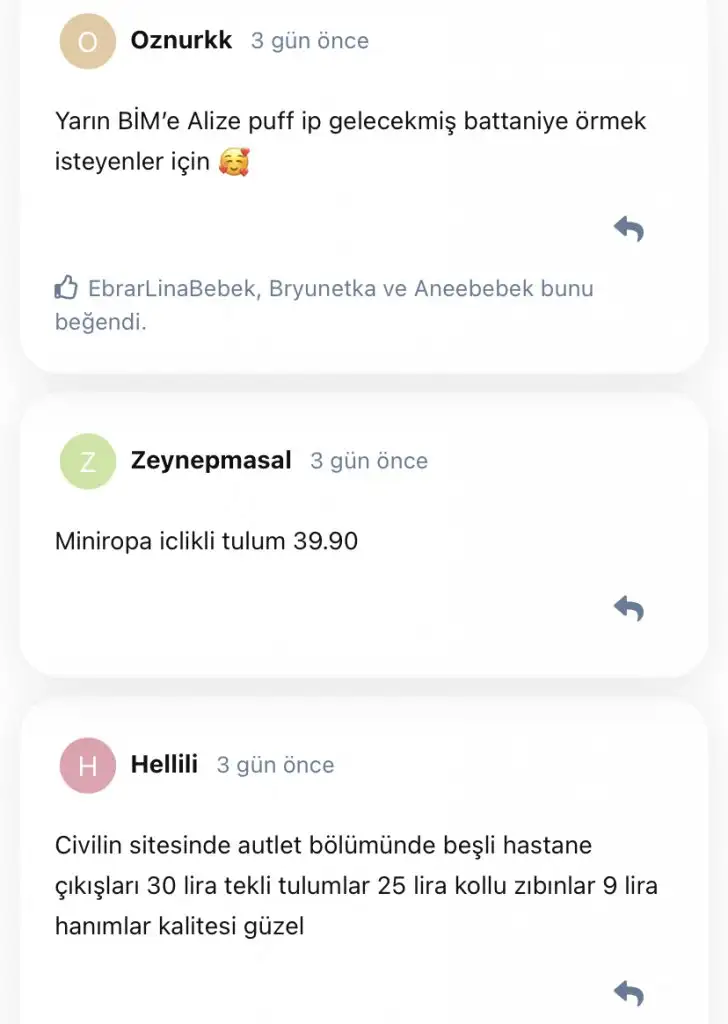
Task: Reply to Oznurkk's comment
Action: [628, 229]
